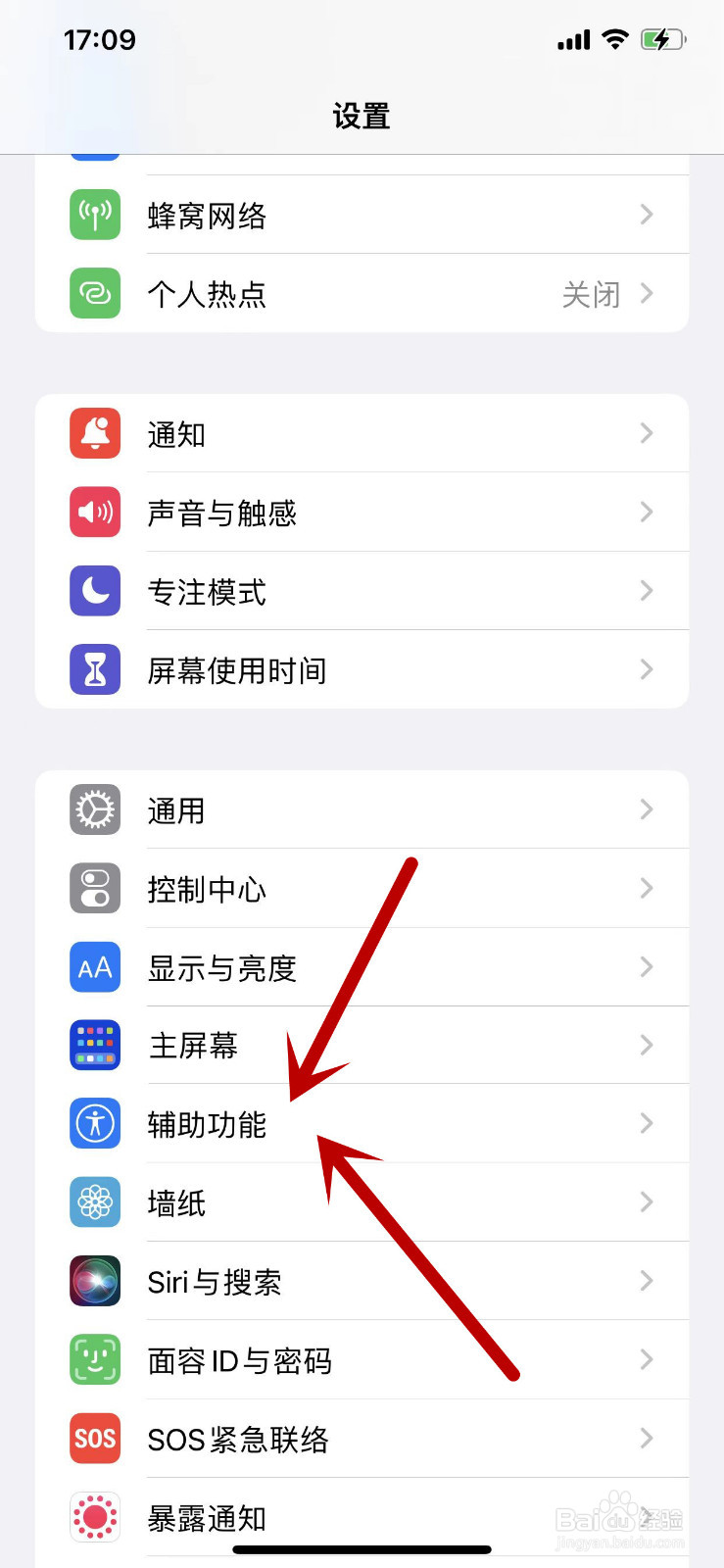
Task: Select the 通用 gear icon
Action: click(94, 809)
